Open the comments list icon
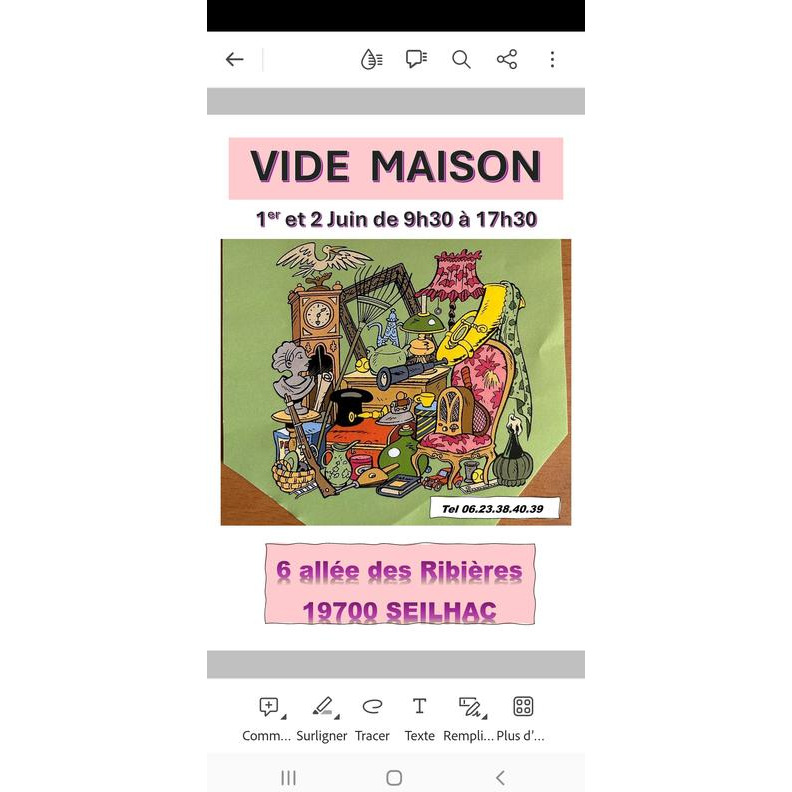The height and width of the screenshot is (792, 792). click(x=416, y=60)
